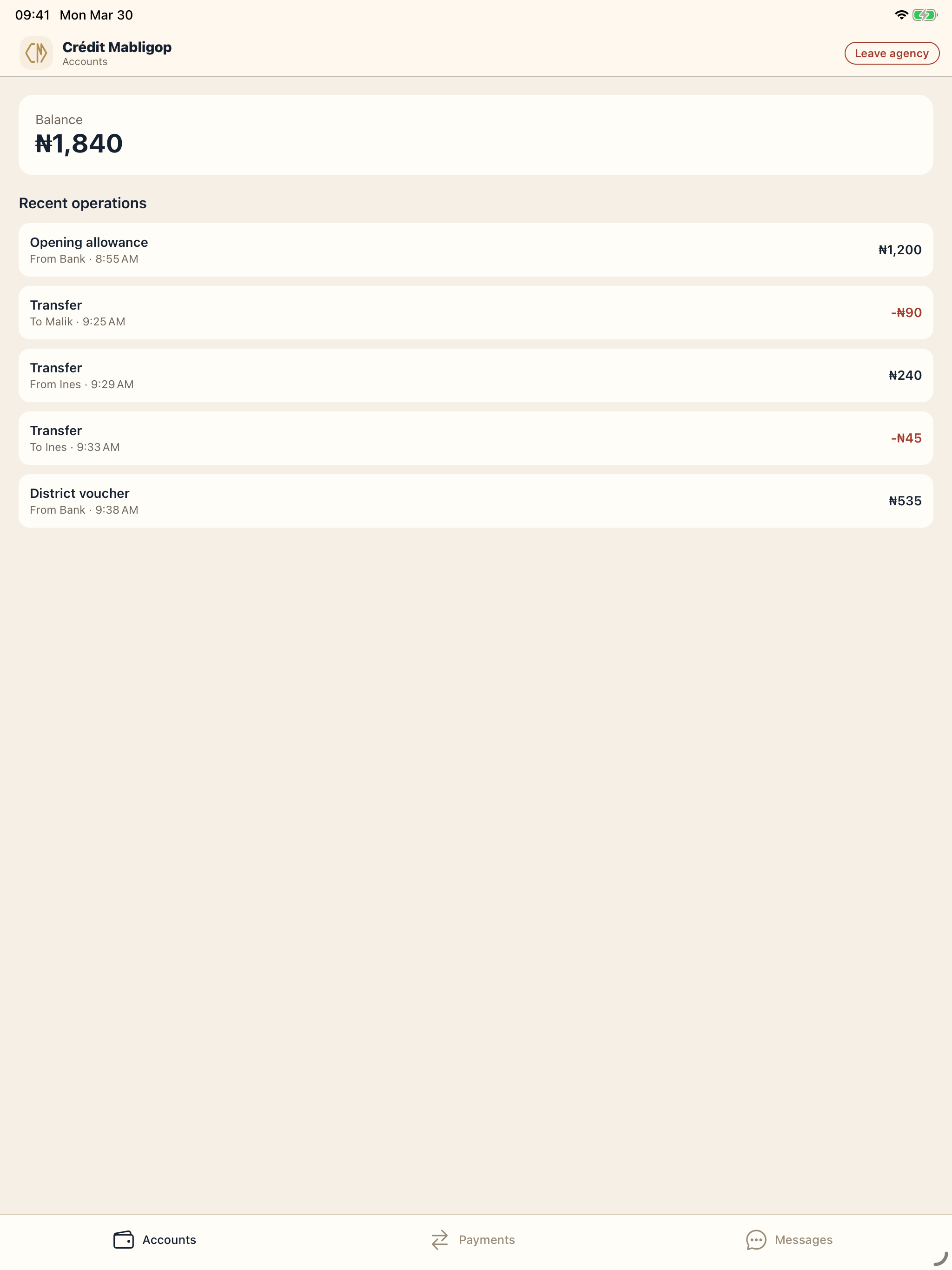The height and width of the screenshot is (1270, 952).
Task: Open the transfer from Ines
Action: tap(476, 376)
